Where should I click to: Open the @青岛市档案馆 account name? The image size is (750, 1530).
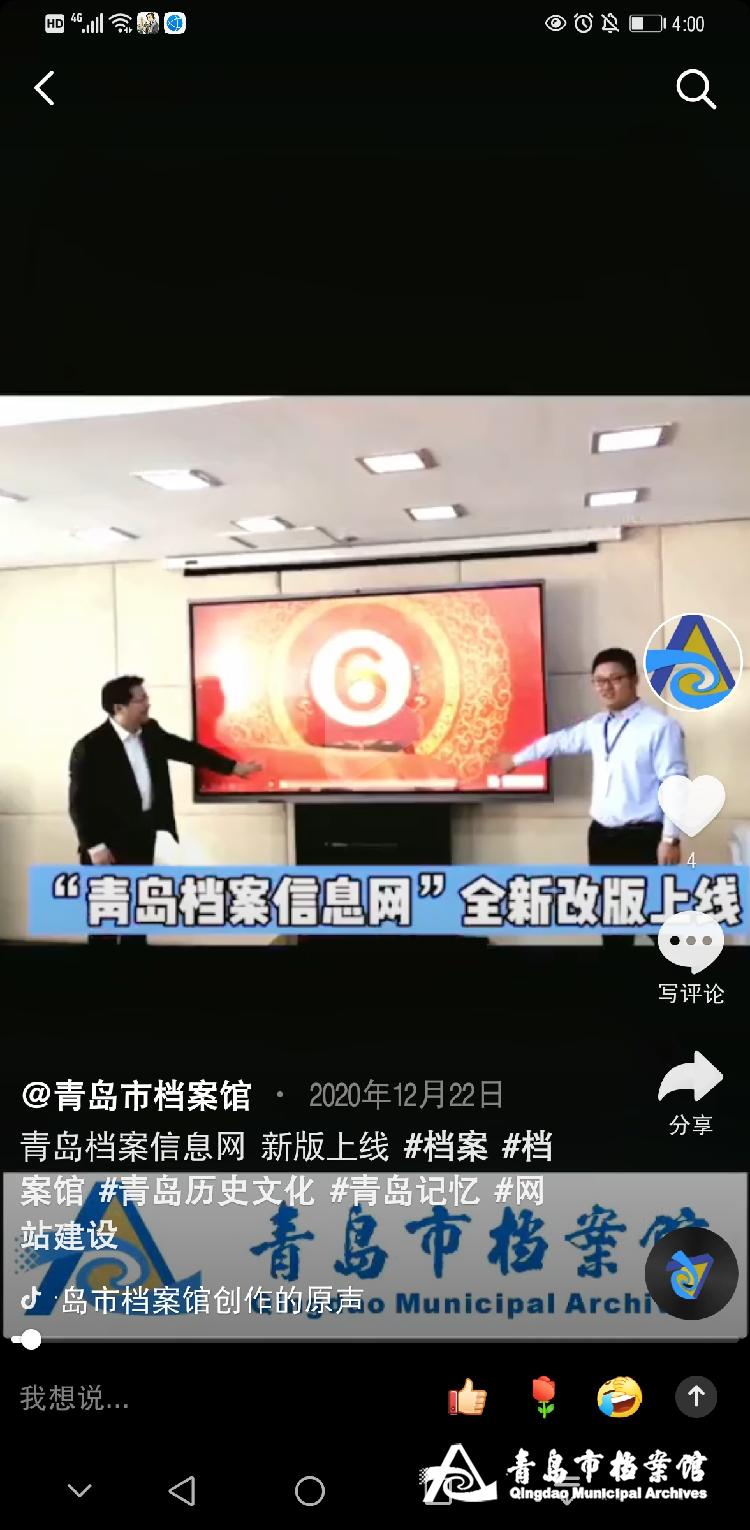pos(136,1096)
